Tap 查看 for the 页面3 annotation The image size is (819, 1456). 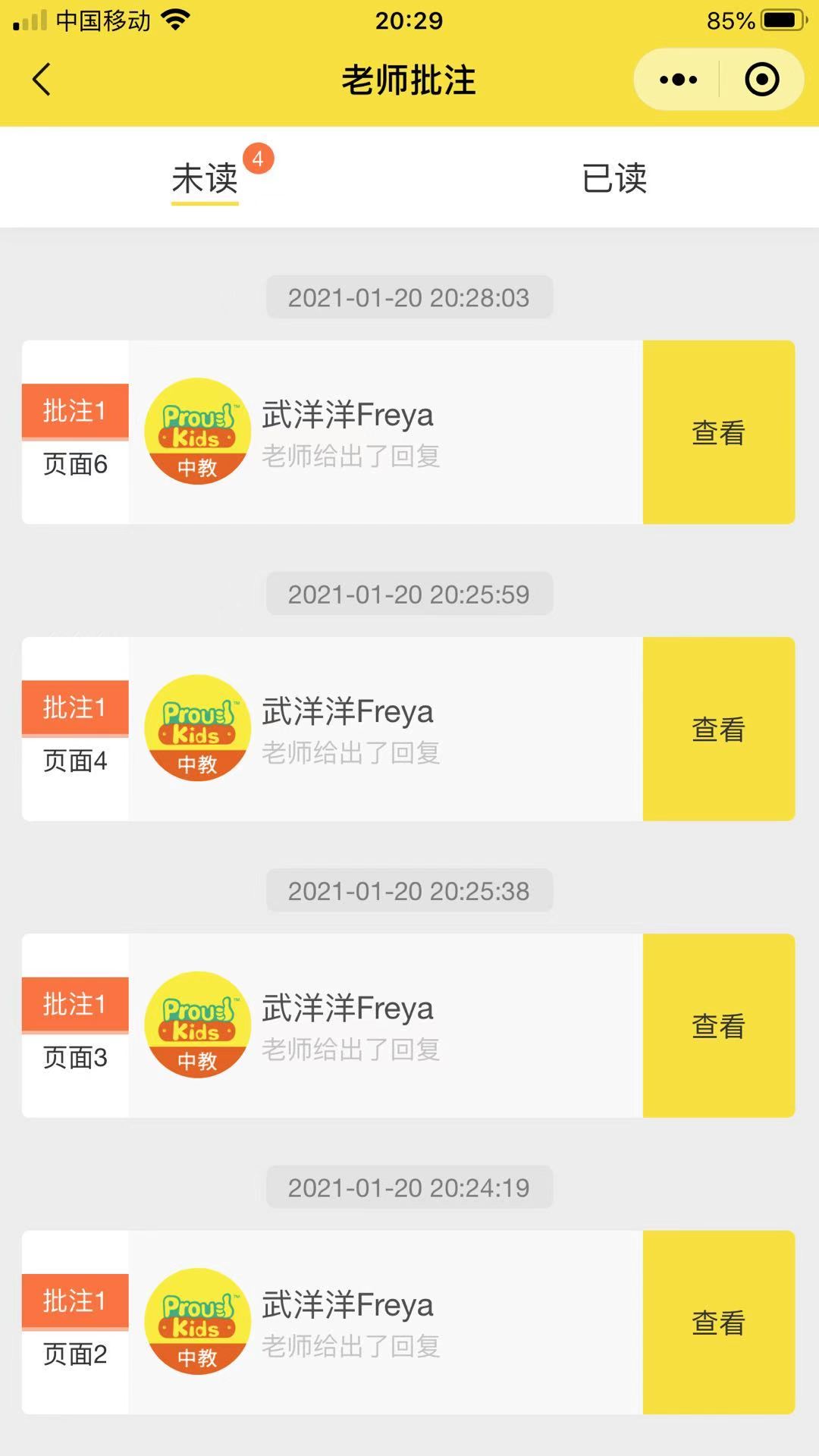(718, 1025)
